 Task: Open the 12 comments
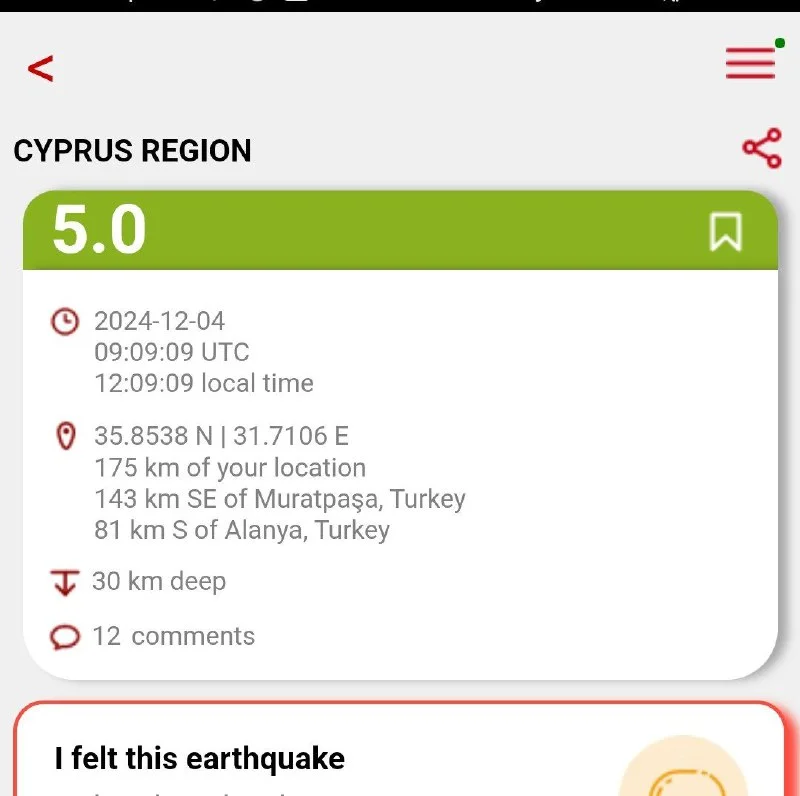172,636
